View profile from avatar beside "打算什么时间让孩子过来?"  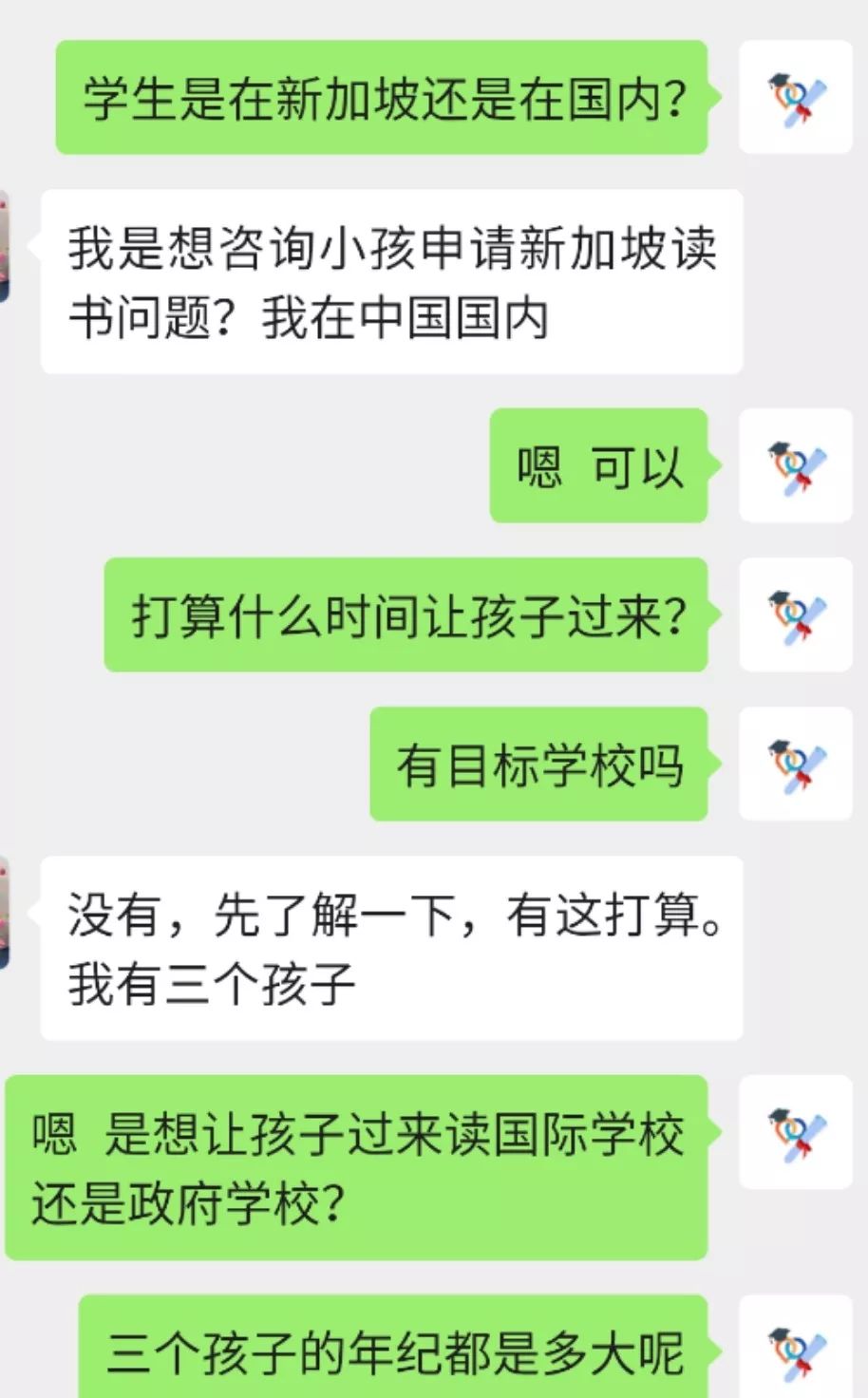point(795,614)
